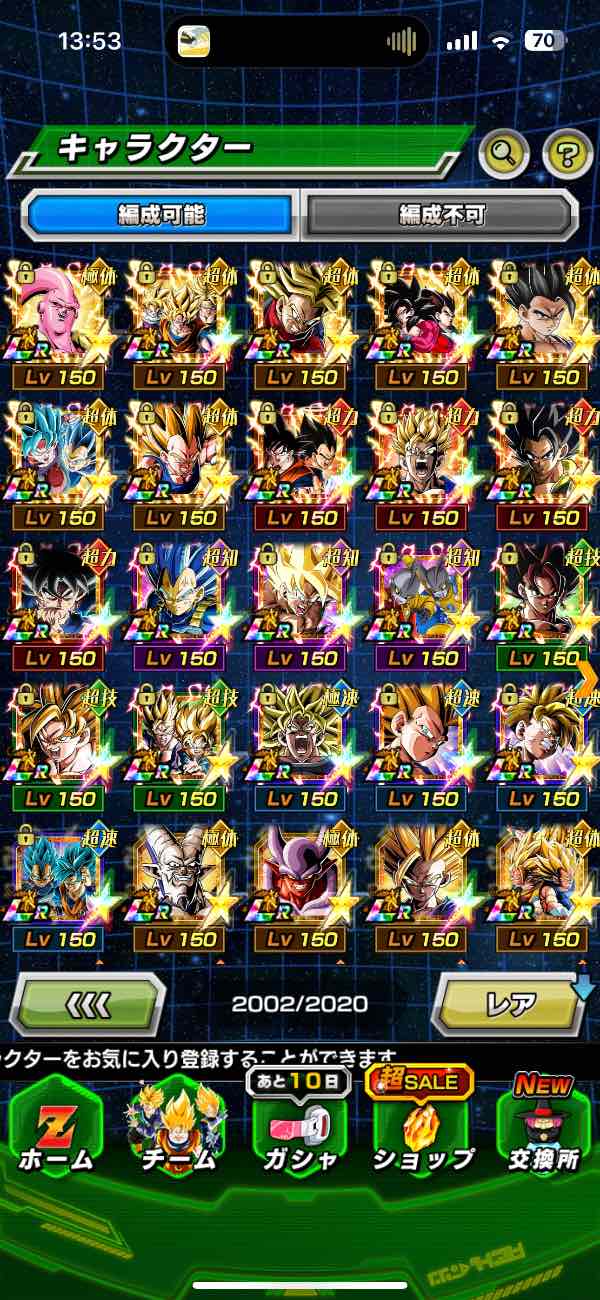
Task: Open the question mark help icon
Action: click(x=567, y=153)
